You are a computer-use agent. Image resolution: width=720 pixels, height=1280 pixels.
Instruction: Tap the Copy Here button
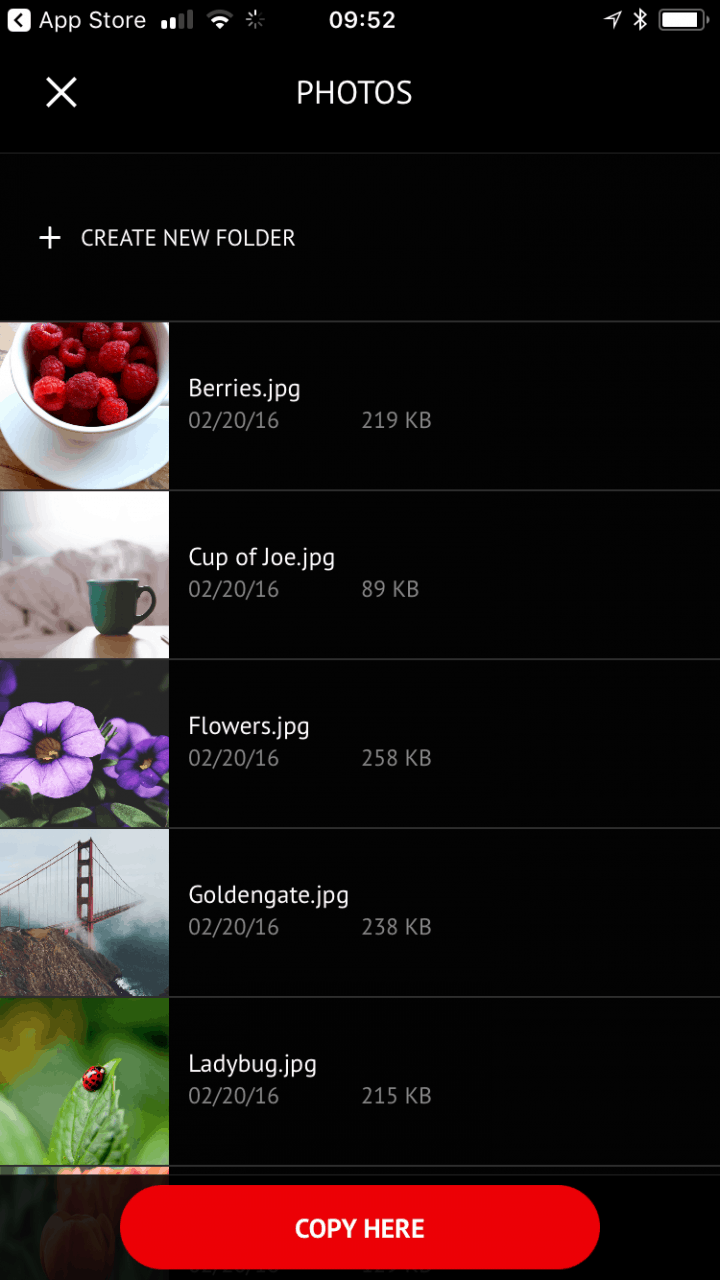coord(360,1228)
